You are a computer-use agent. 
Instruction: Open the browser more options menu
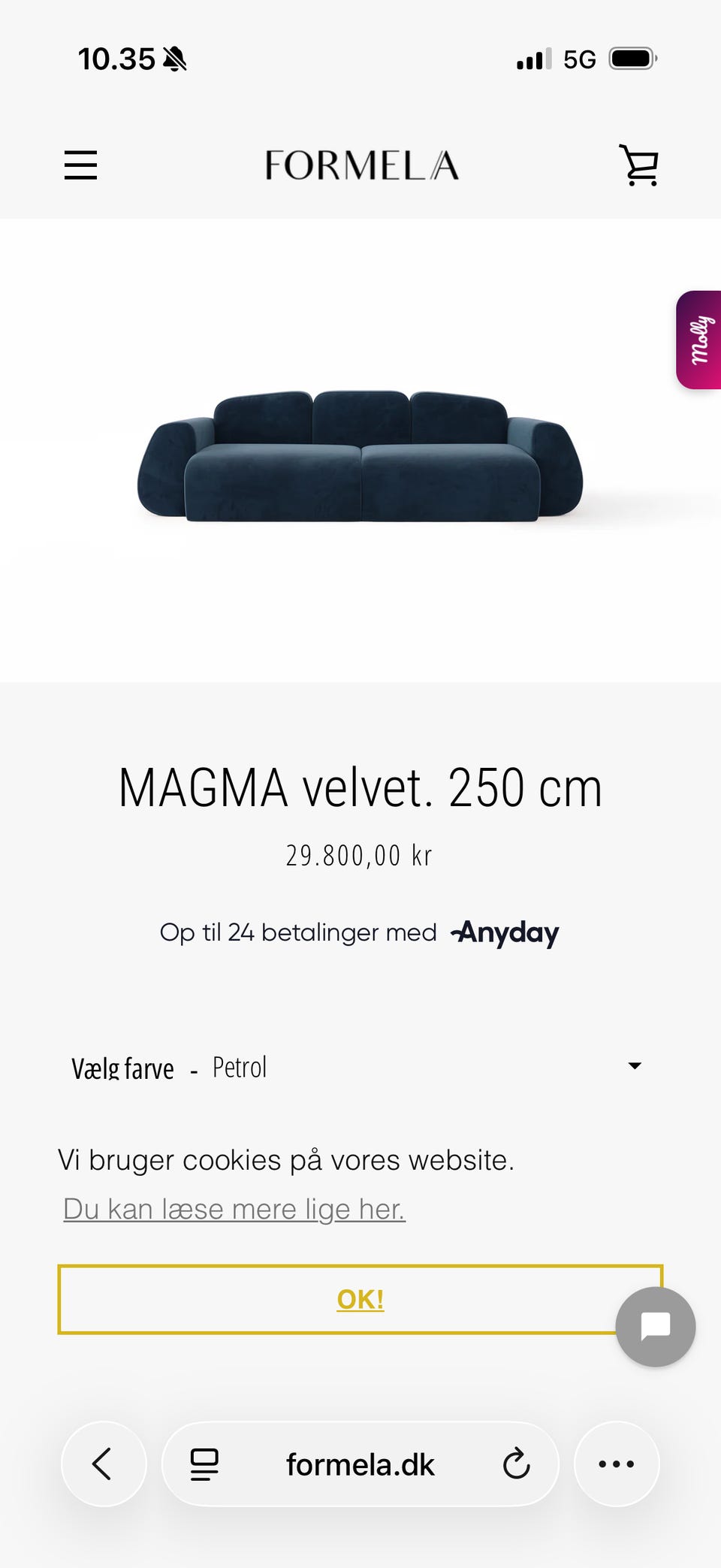617,1464
